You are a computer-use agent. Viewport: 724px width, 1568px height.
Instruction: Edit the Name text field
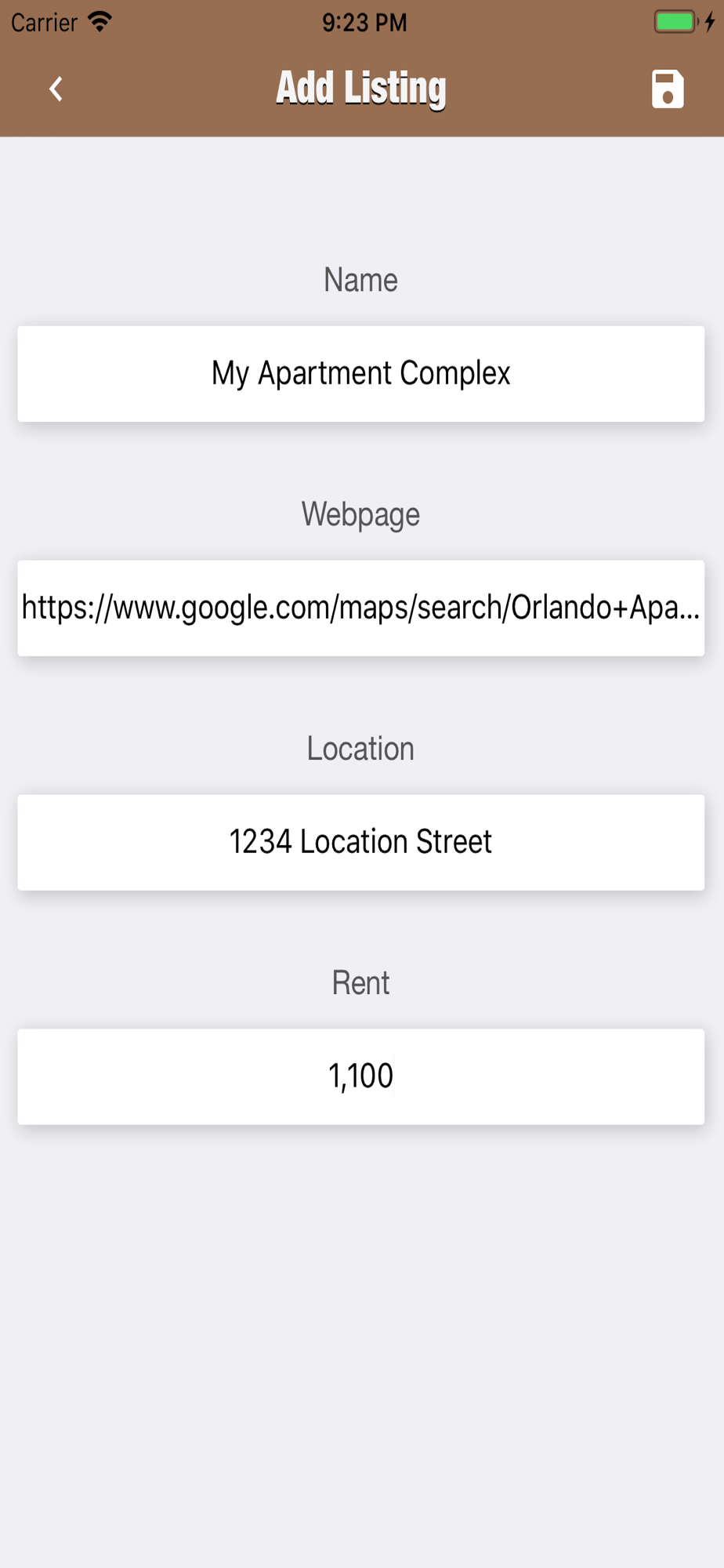coord(361,374)
